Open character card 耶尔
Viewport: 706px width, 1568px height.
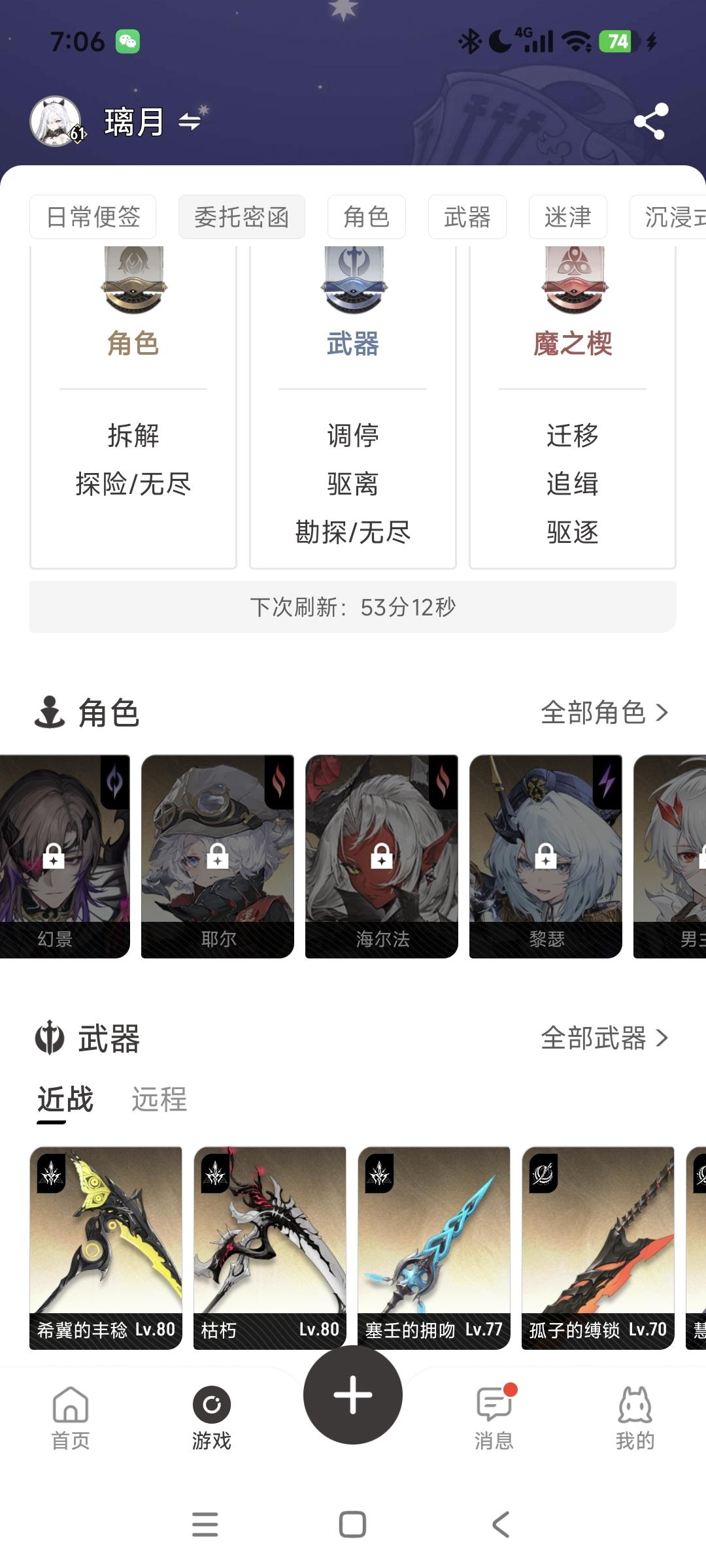(218, 856)
